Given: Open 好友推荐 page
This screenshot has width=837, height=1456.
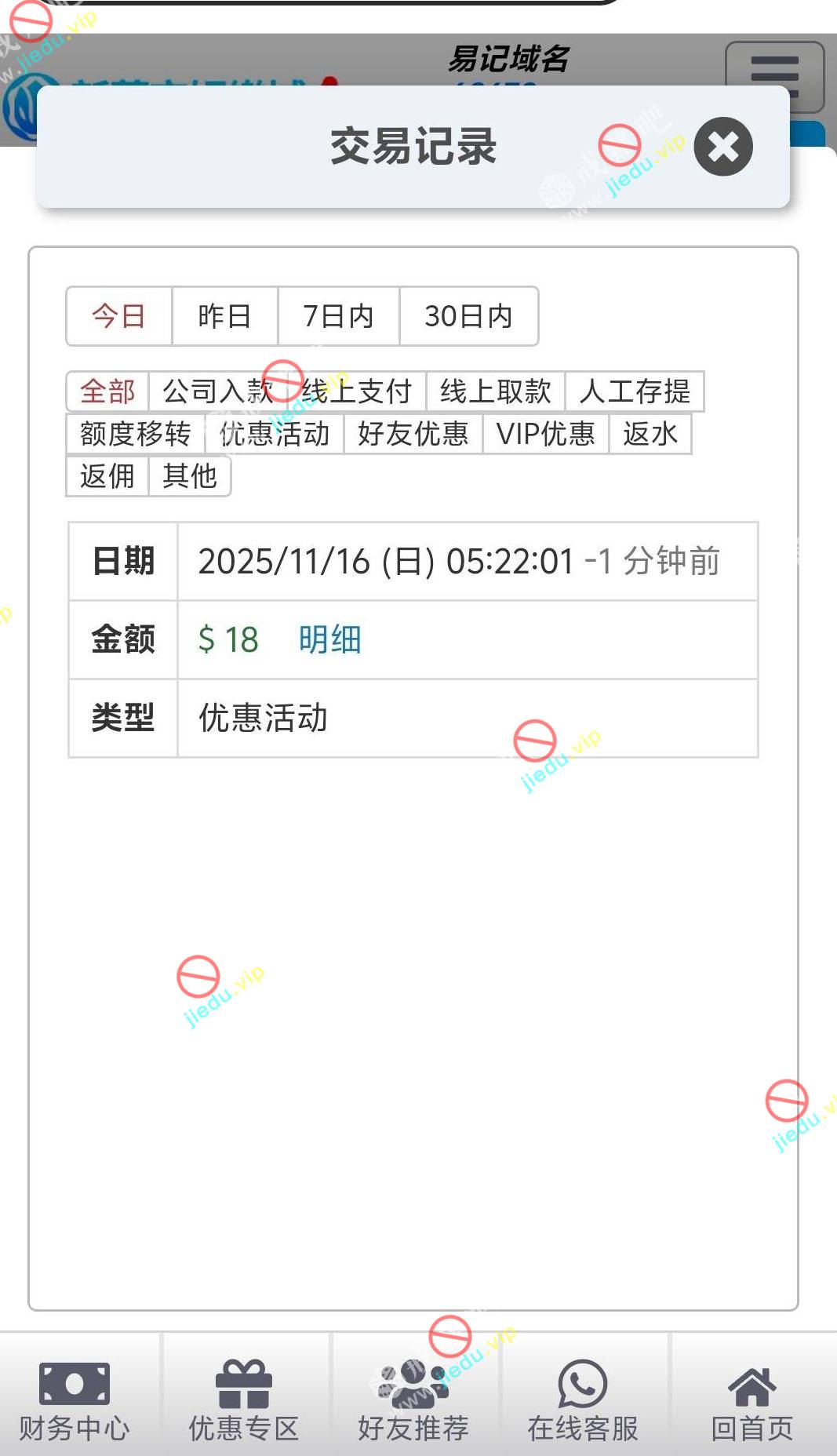Looking at the screenshot, I should (413, 1400).
